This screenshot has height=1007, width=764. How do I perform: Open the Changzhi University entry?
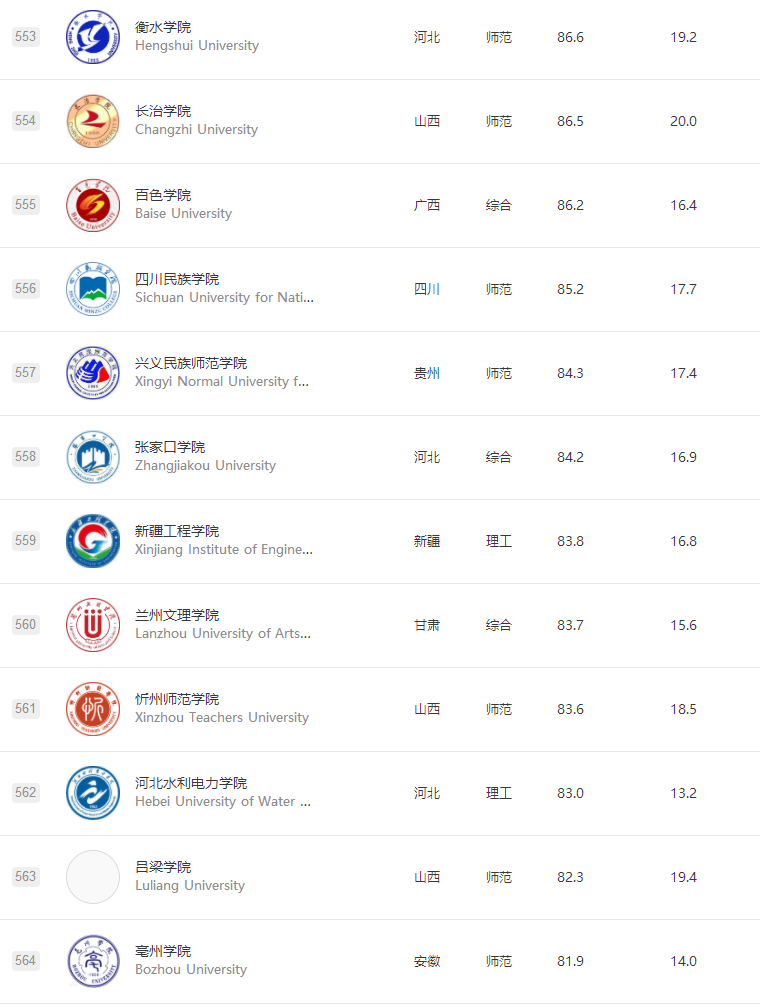pyautogui.click(x=163, y=111)
